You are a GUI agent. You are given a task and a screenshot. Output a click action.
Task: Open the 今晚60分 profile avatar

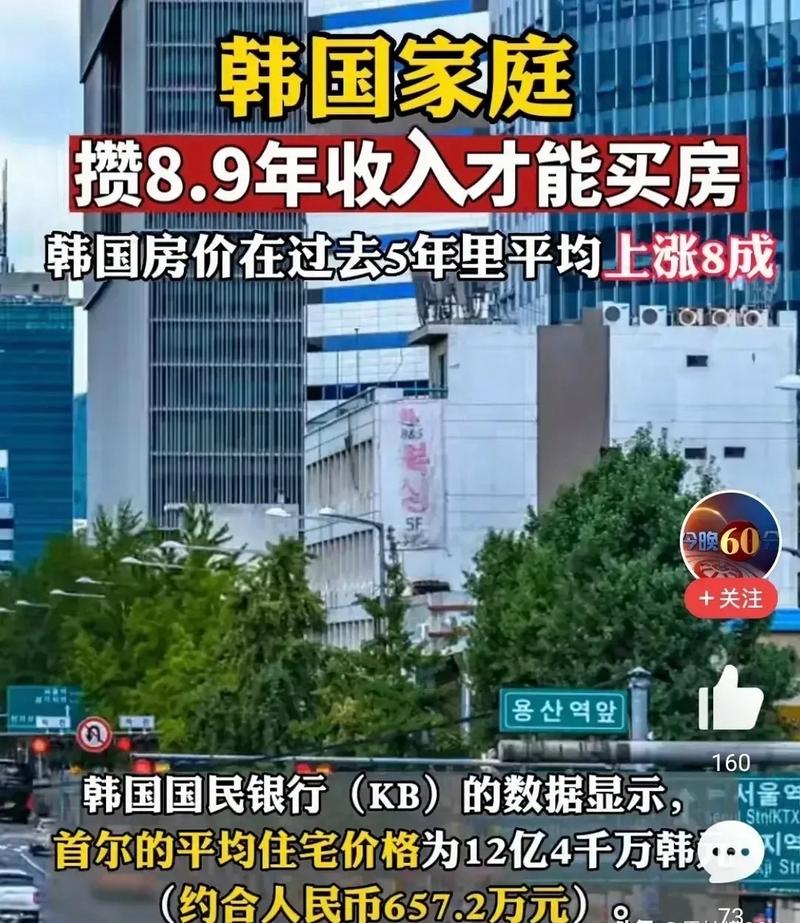click(x=730, y=540)
